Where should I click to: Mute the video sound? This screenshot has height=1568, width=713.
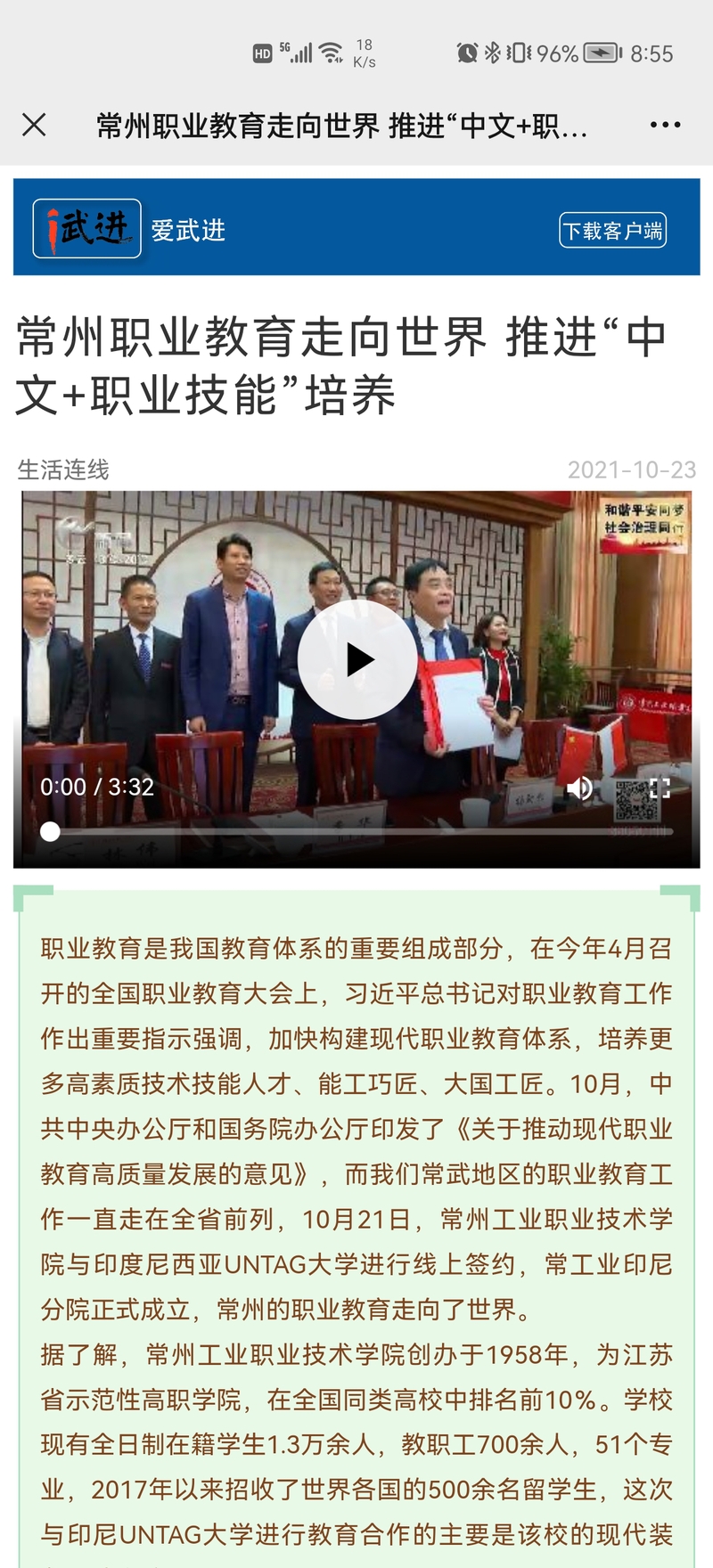[x=579, y=788]
